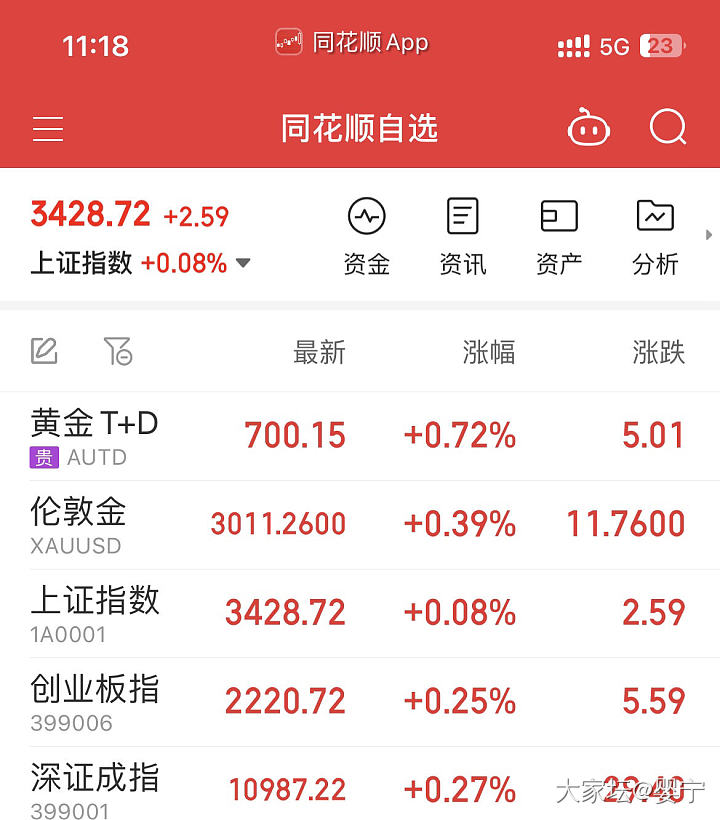
Task: Open 深证成指 399001 quote
Action: (x=95, y=786)
